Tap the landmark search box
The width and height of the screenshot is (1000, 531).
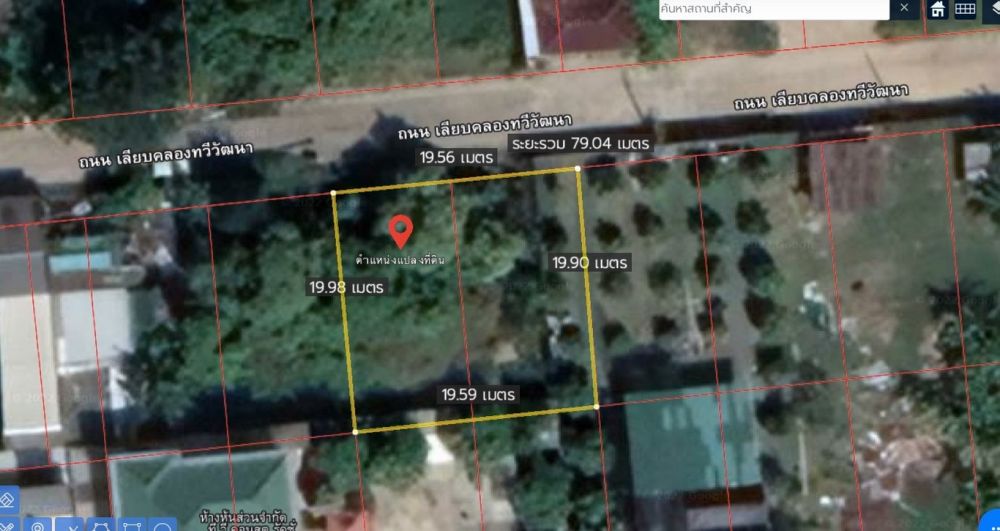tap(770, 9)
